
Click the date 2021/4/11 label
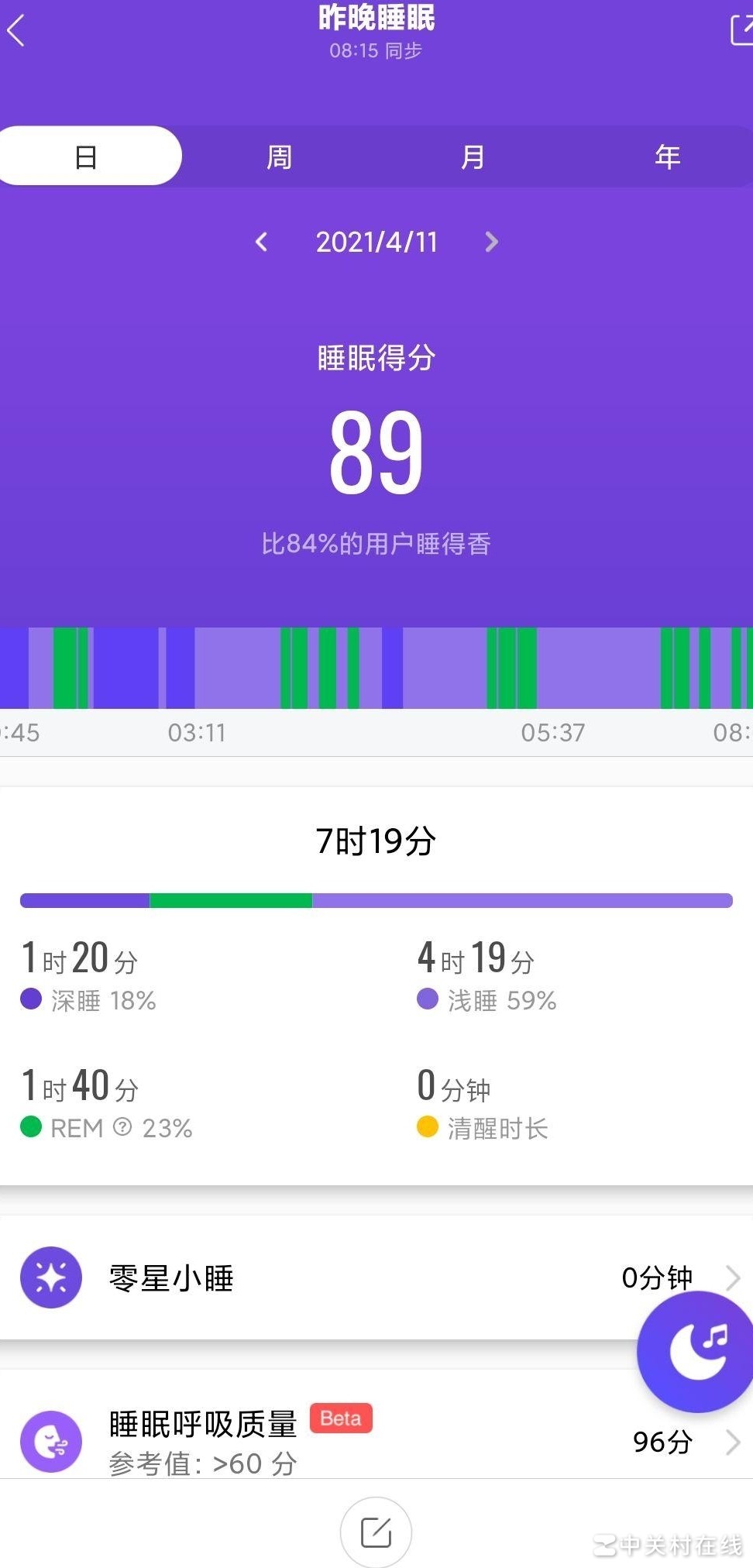click(376, 242)
